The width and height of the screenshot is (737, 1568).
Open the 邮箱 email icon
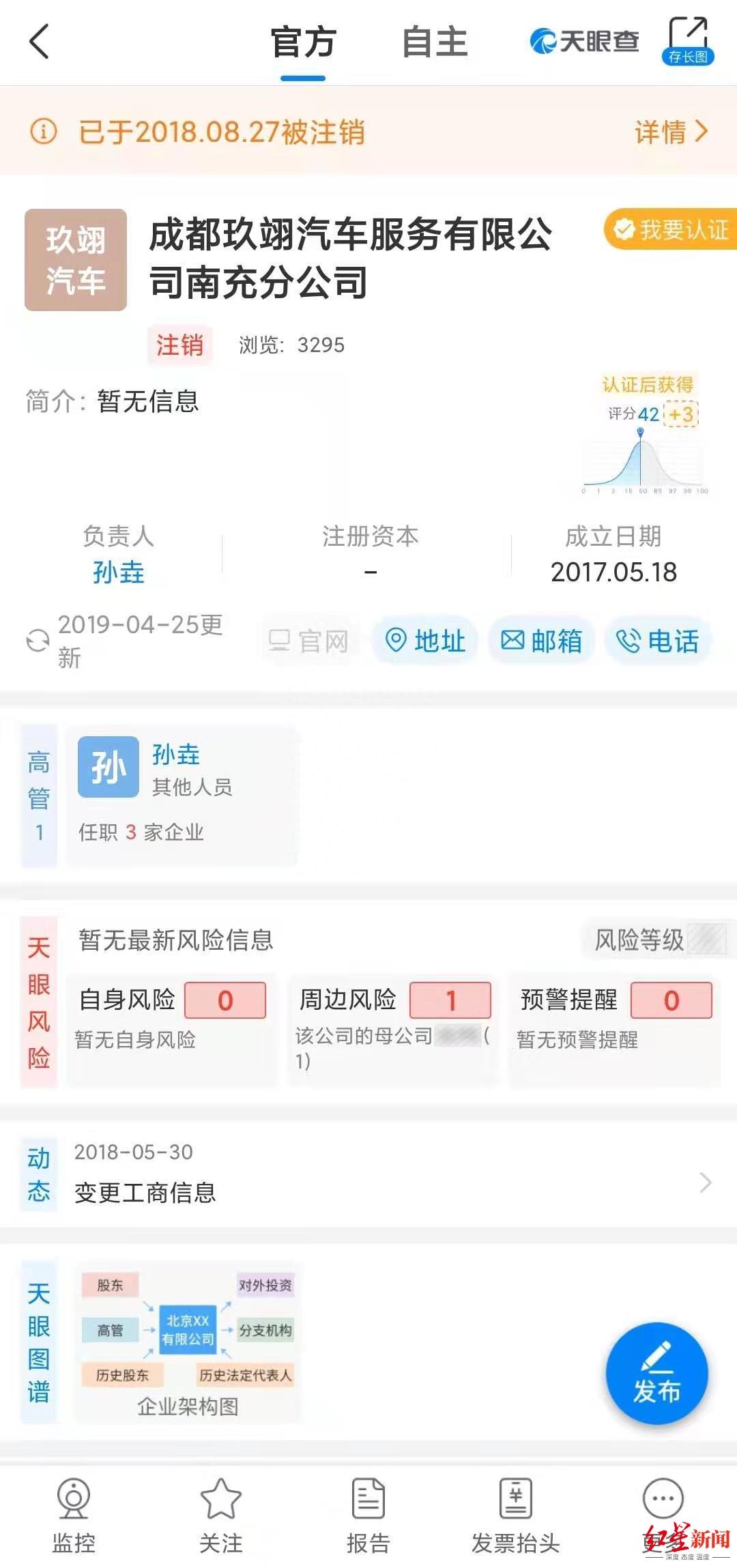pyautogui.click(x=540, y=640)
